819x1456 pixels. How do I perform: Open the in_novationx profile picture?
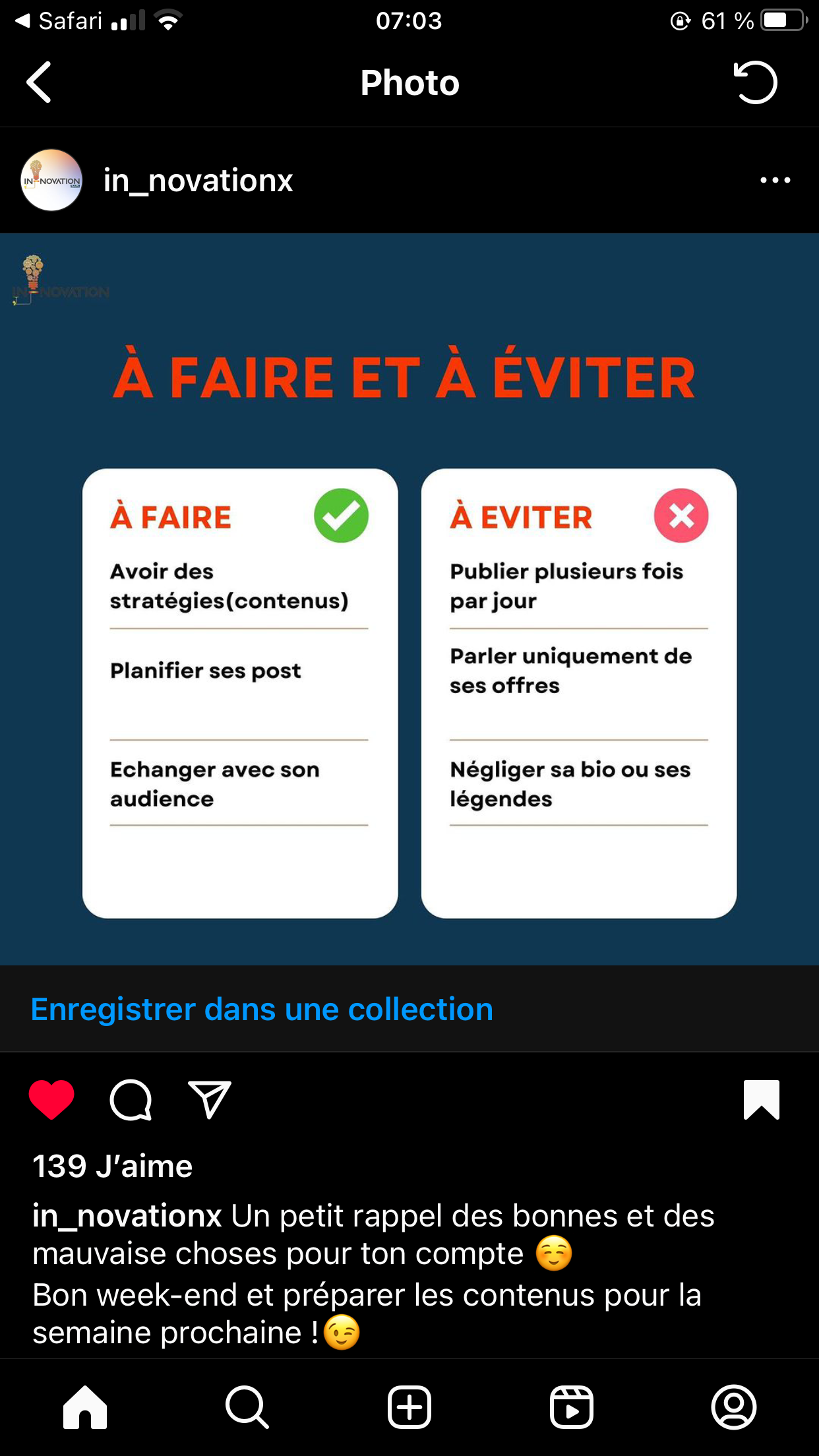(x=51, y=180)
